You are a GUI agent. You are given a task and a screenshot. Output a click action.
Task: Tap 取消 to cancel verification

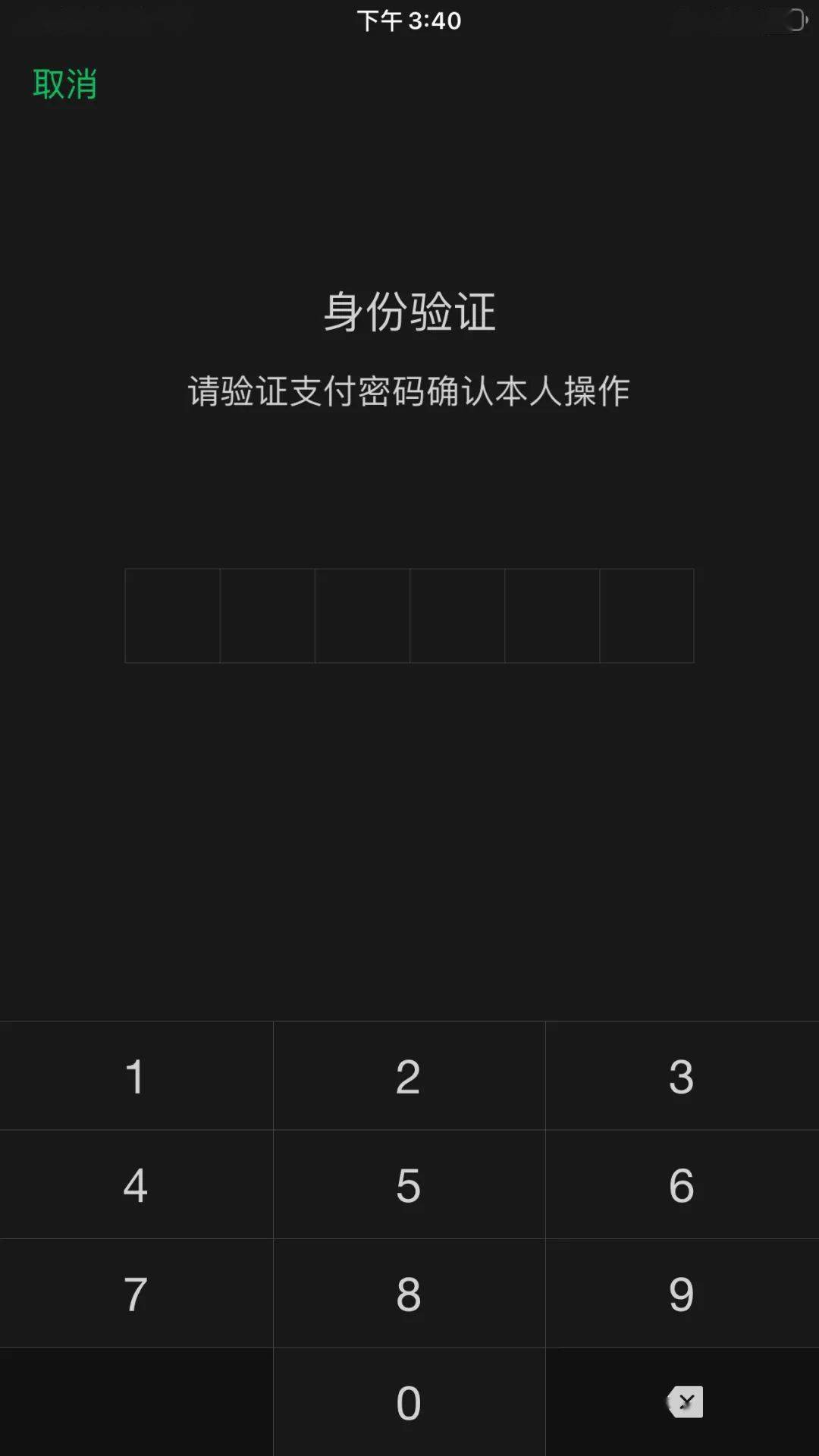click(x=65, y=83)
